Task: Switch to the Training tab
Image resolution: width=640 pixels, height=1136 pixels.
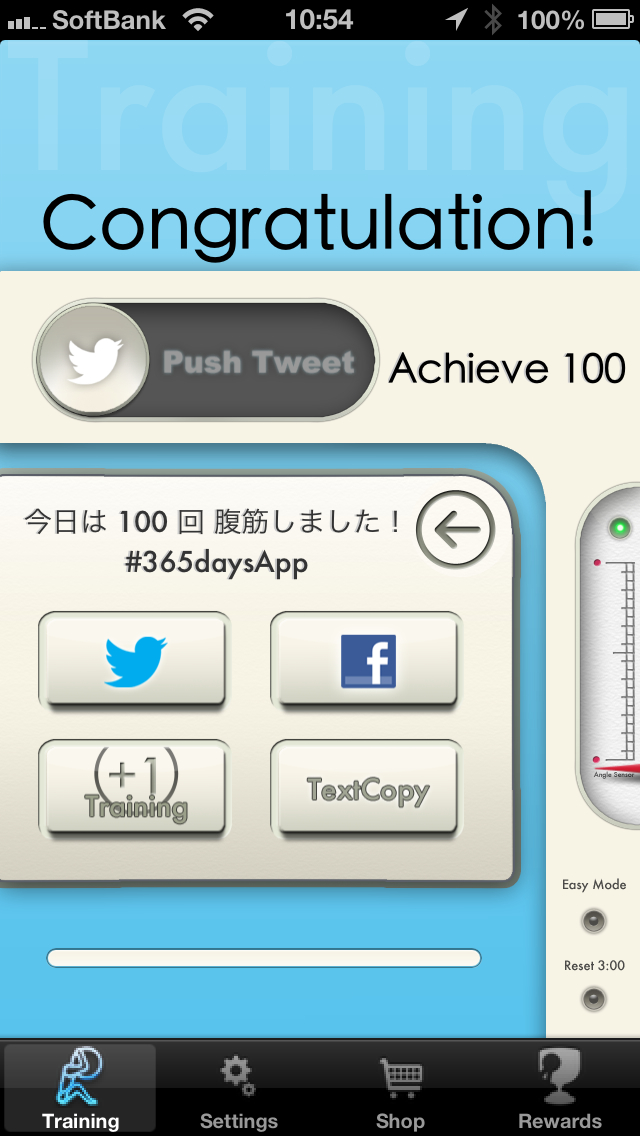Action: point(80,1088)
